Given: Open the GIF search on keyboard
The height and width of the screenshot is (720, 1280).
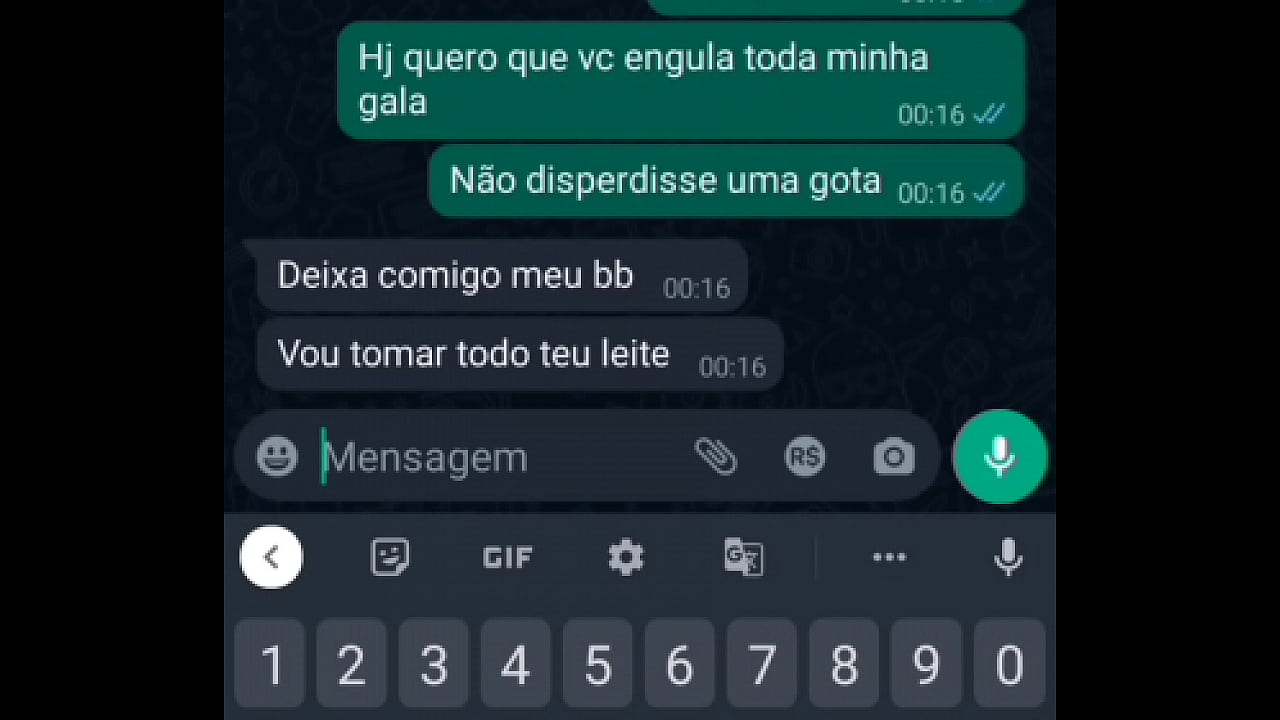Looking at the screenshot, I should 507,557.
